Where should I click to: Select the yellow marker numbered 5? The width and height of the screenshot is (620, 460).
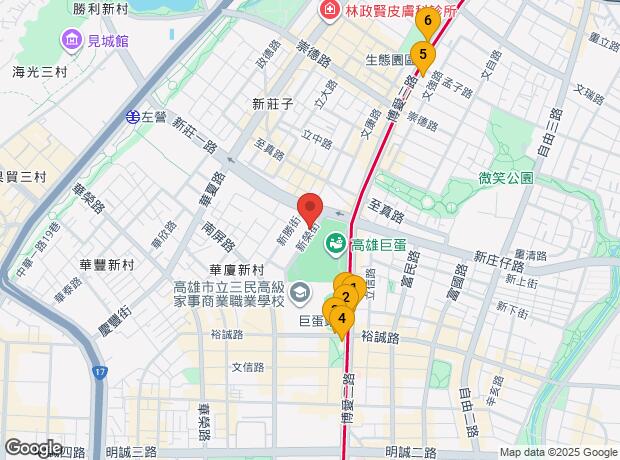click(x=423, y=56)
